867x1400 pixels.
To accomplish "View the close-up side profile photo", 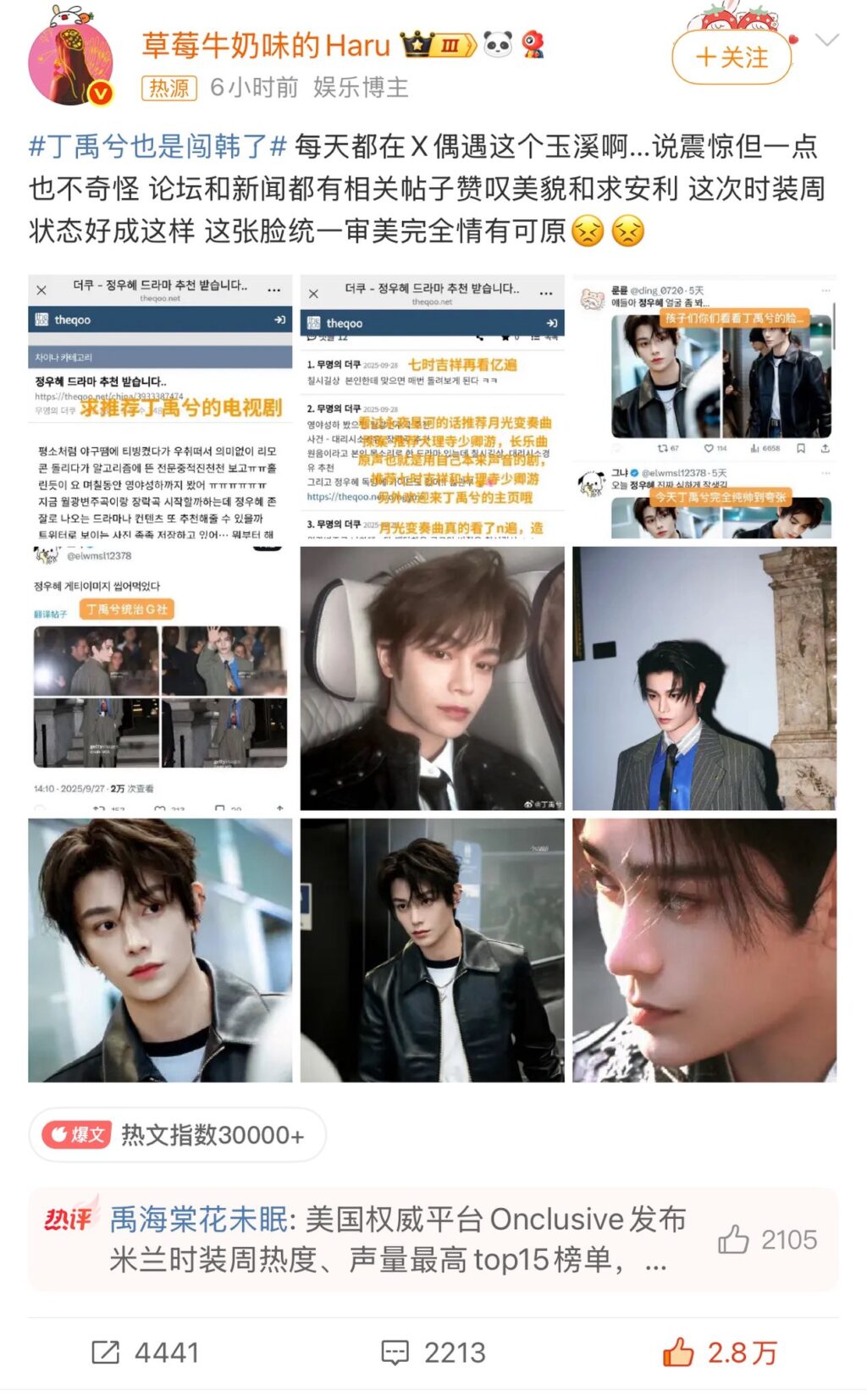I will (x=704, y=950).
